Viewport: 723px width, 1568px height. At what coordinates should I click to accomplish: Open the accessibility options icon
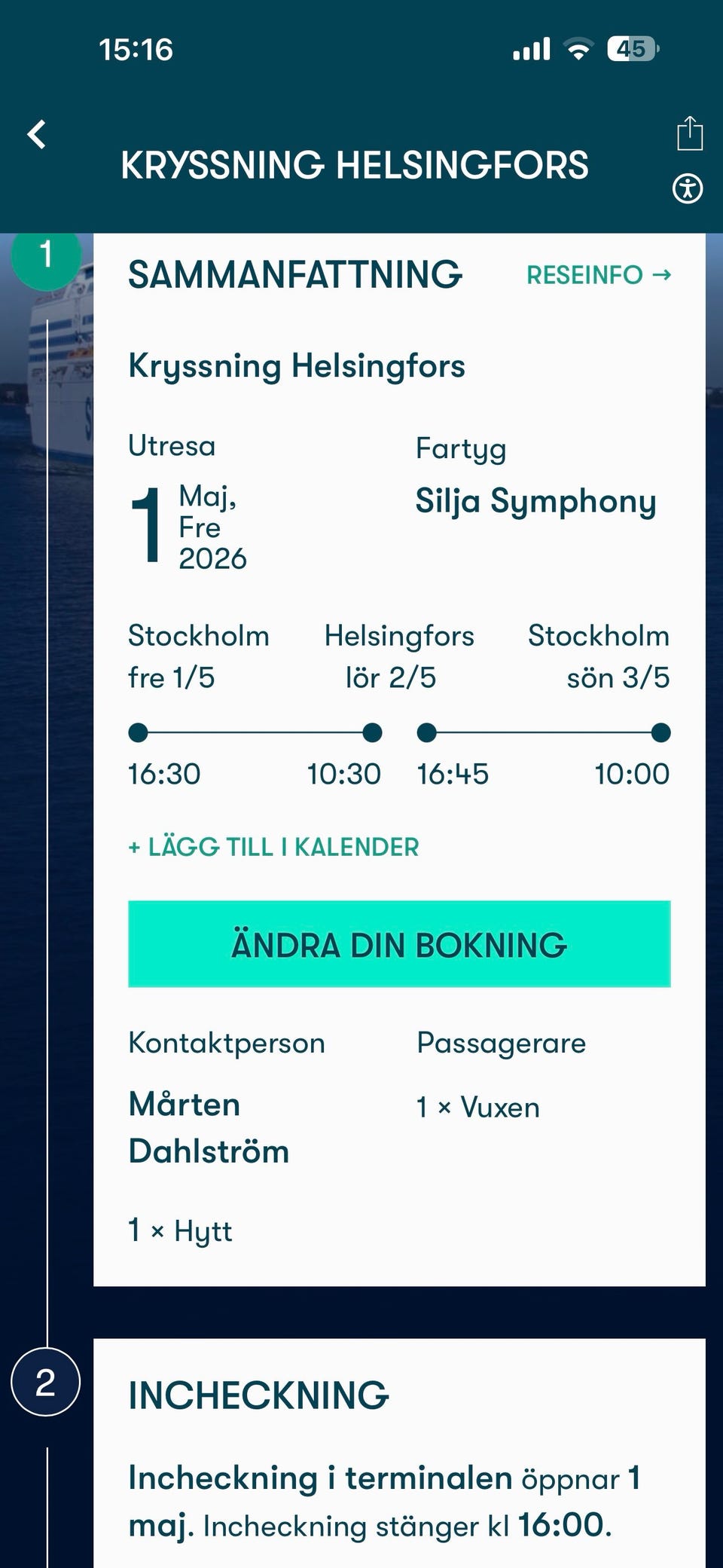point(688,188)
